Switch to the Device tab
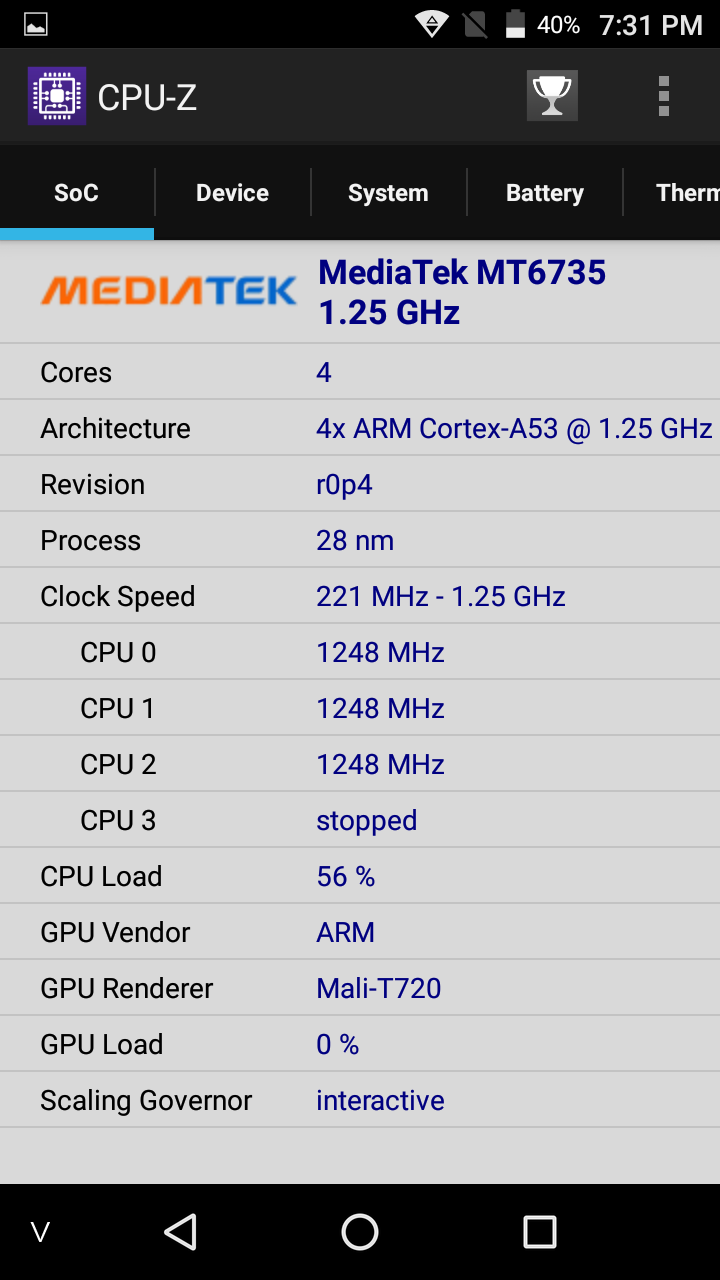The width and height of the screenshot is (720, 1280). (232, 193)
